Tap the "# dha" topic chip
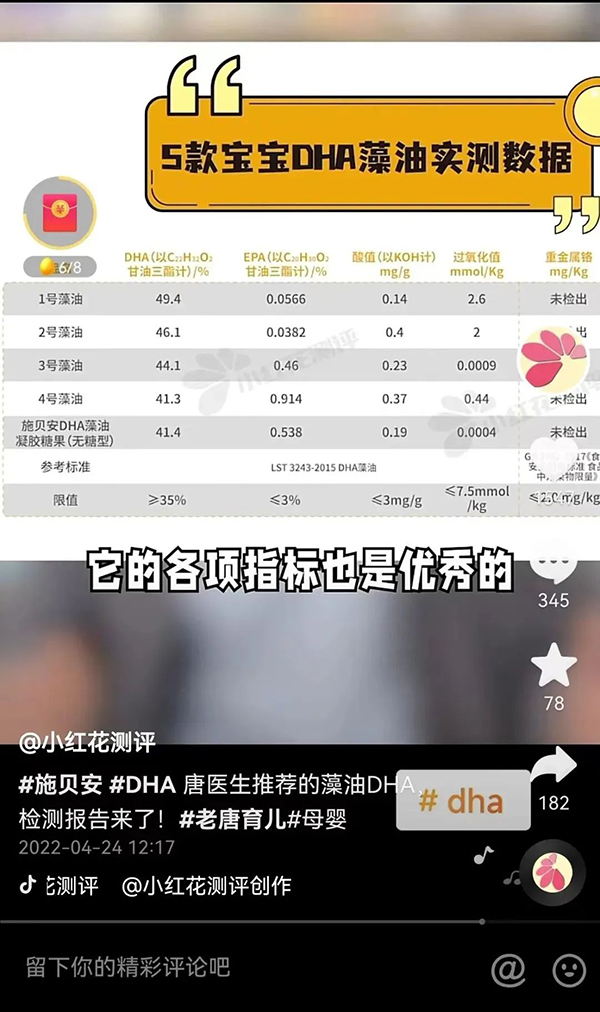This screenshot has width=600, height=1012. click(x=462, y=800)
